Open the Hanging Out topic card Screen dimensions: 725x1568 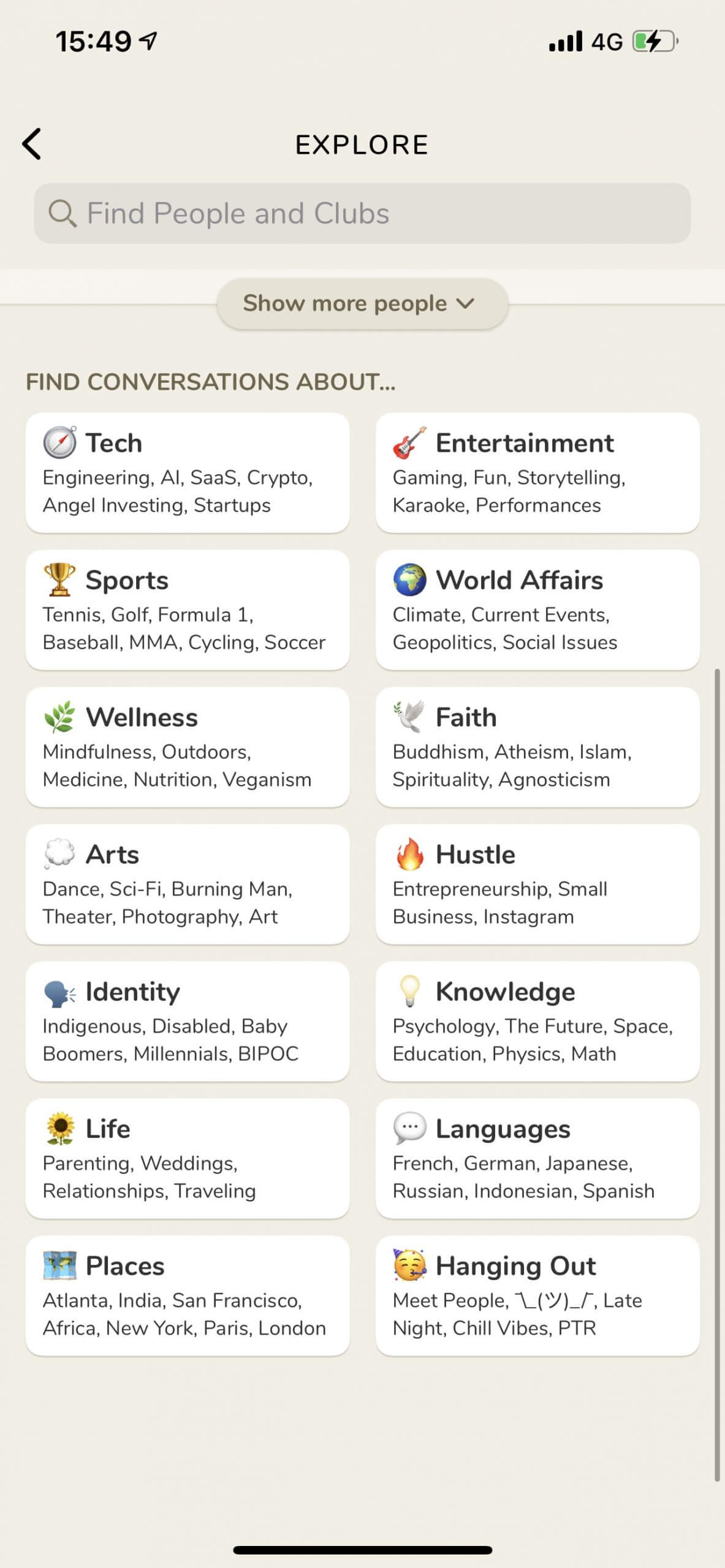click(x=537, y=1296)
